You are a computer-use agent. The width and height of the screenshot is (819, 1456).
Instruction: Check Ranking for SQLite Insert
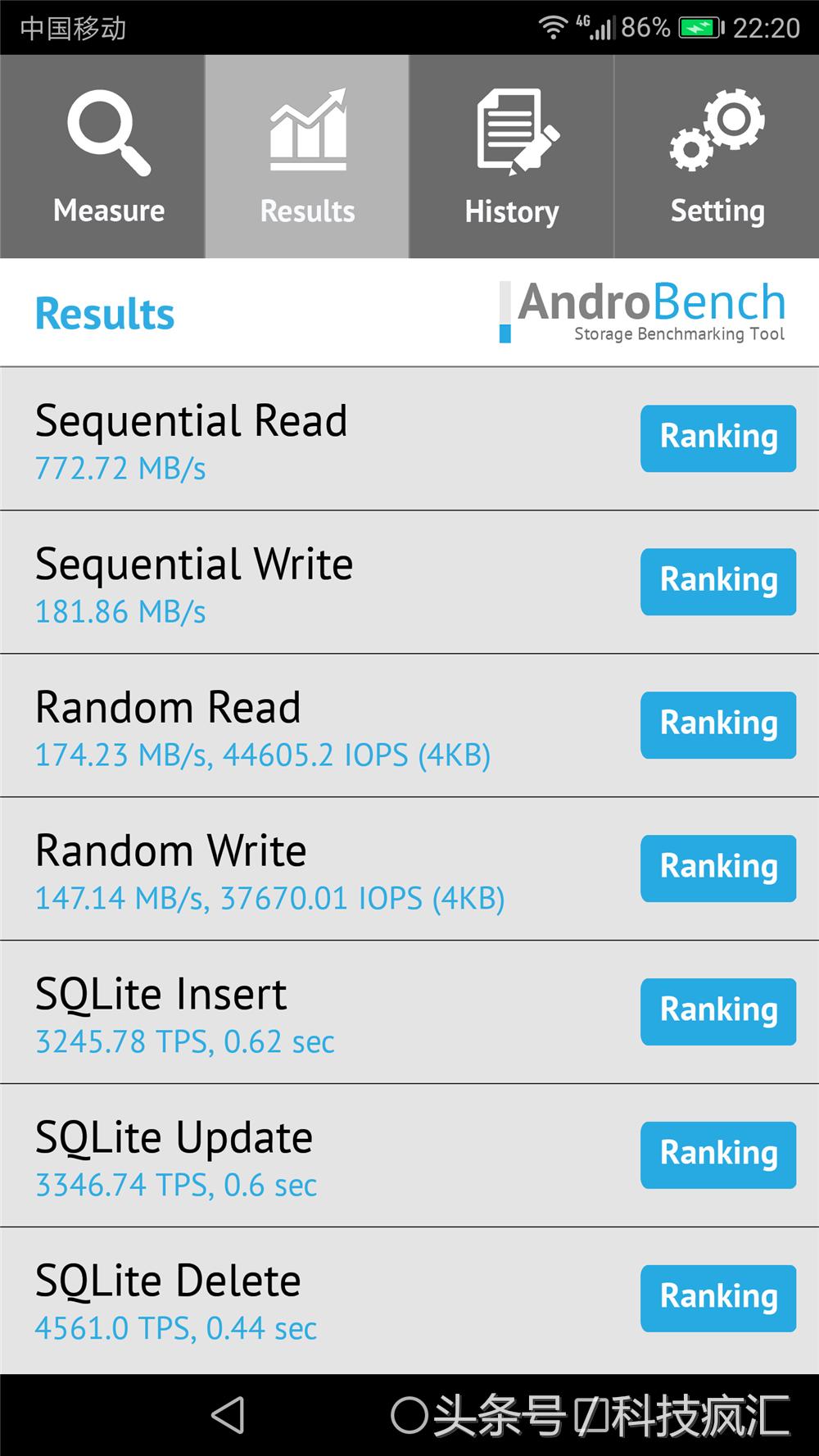point(717,1011)
